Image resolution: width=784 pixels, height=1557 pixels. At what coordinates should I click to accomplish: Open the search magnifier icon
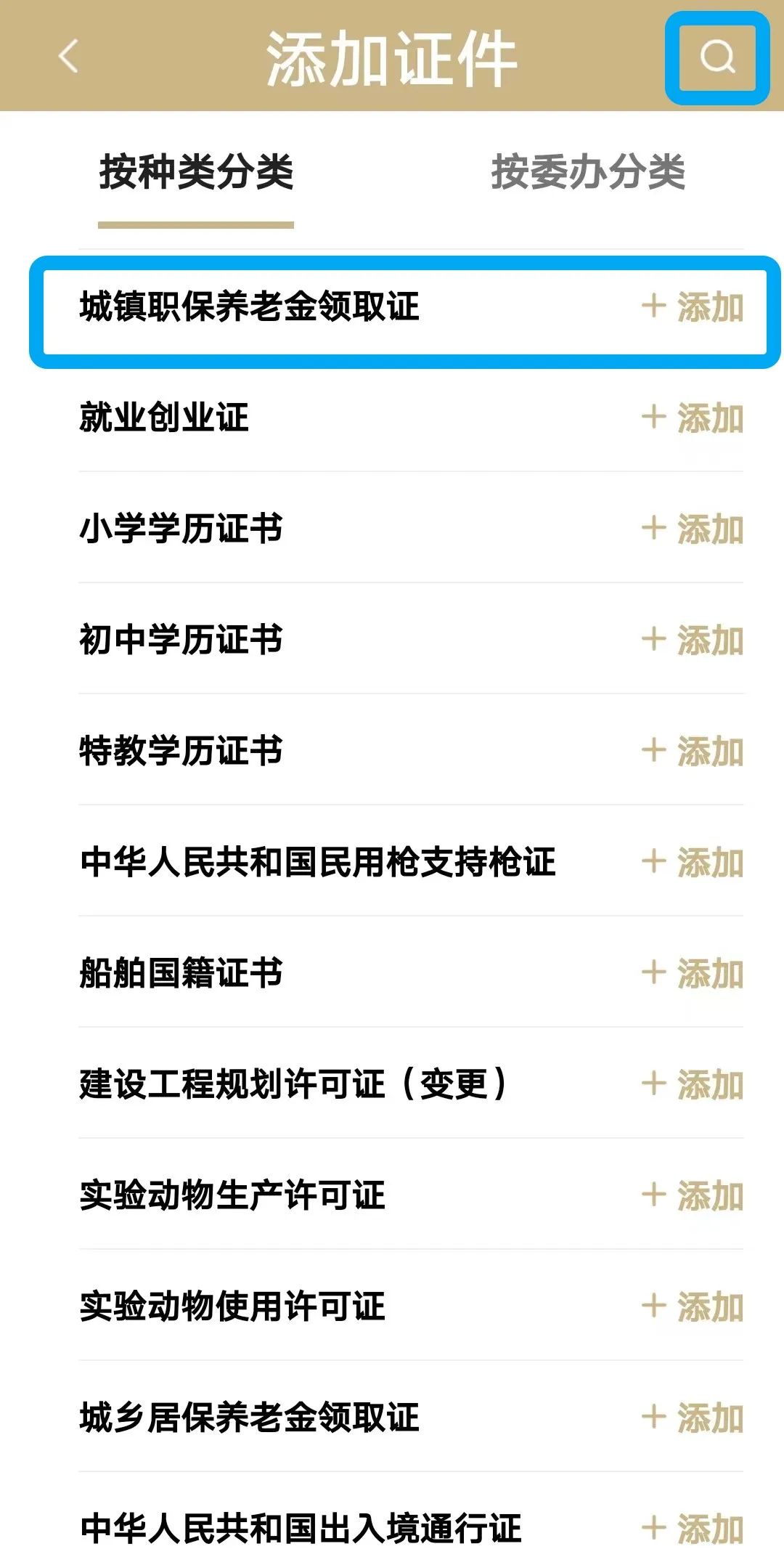(x=717, y=57)
